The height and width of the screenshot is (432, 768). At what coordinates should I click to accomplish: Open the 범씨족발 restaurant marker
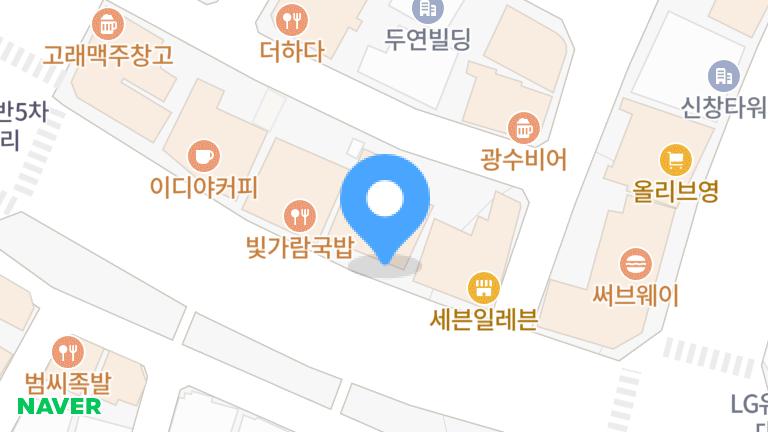tap(69, 351)
